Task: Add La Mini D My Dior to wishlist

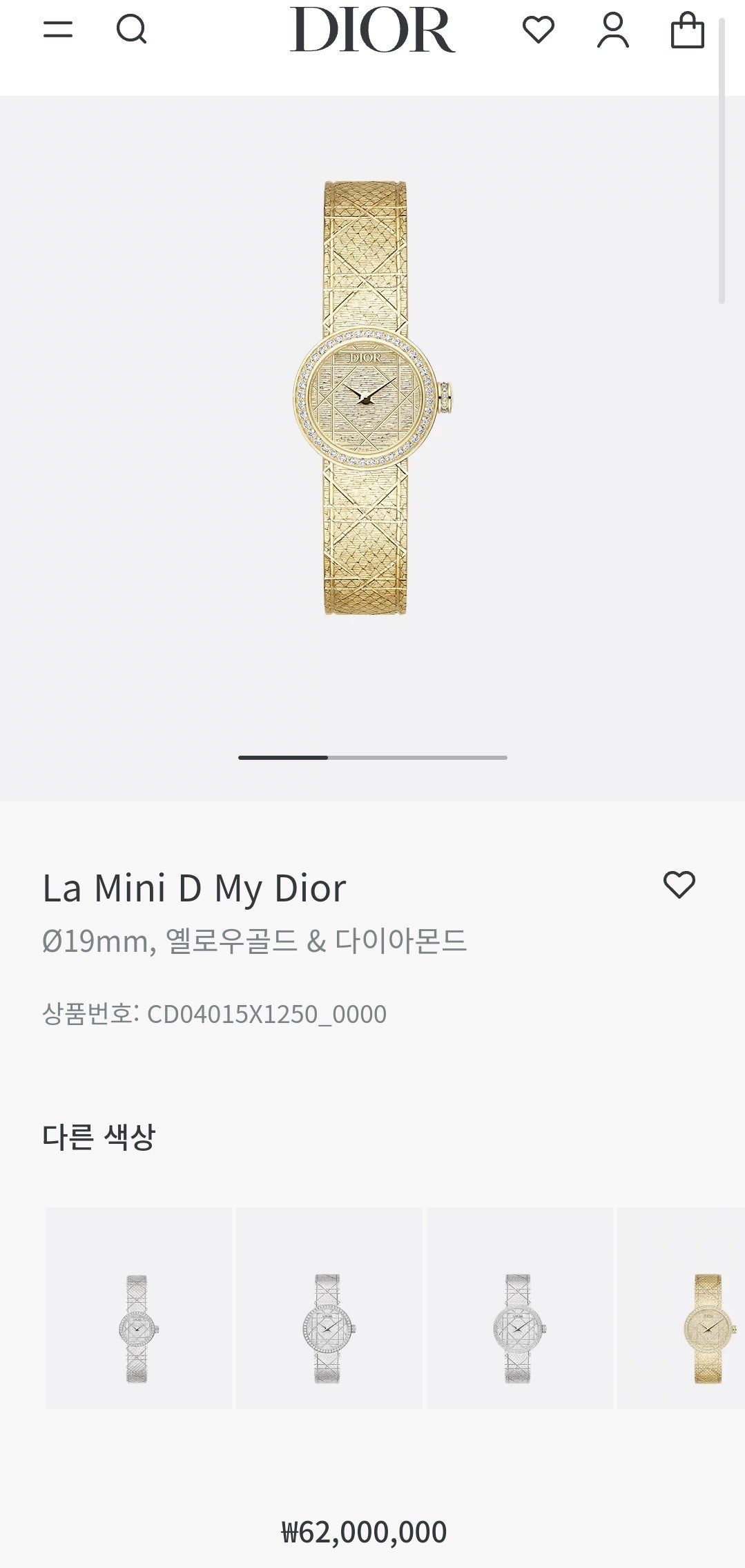Action: pos(679,885)
